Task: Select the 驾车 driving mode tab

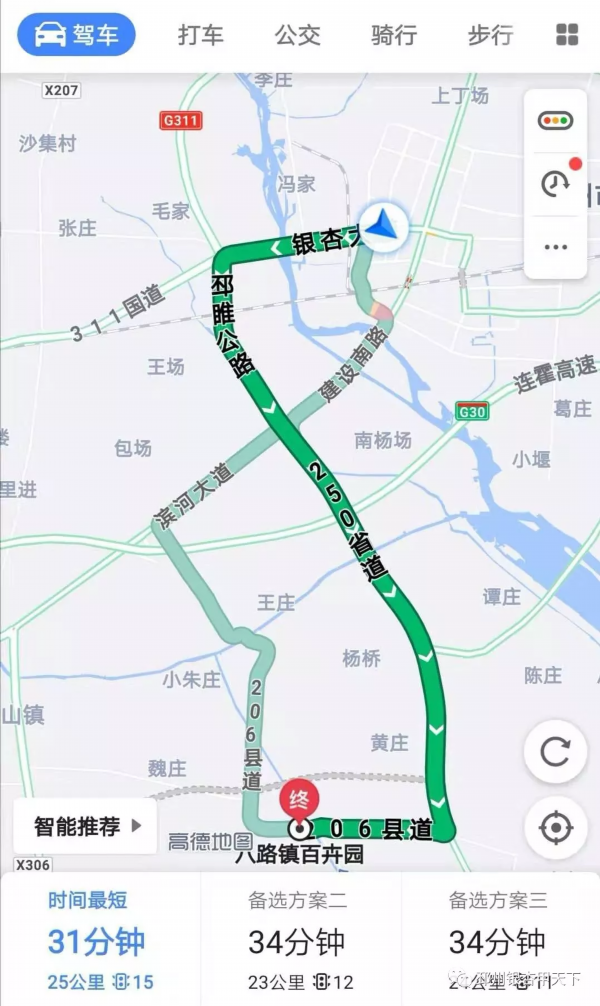Action: point(77,36)
